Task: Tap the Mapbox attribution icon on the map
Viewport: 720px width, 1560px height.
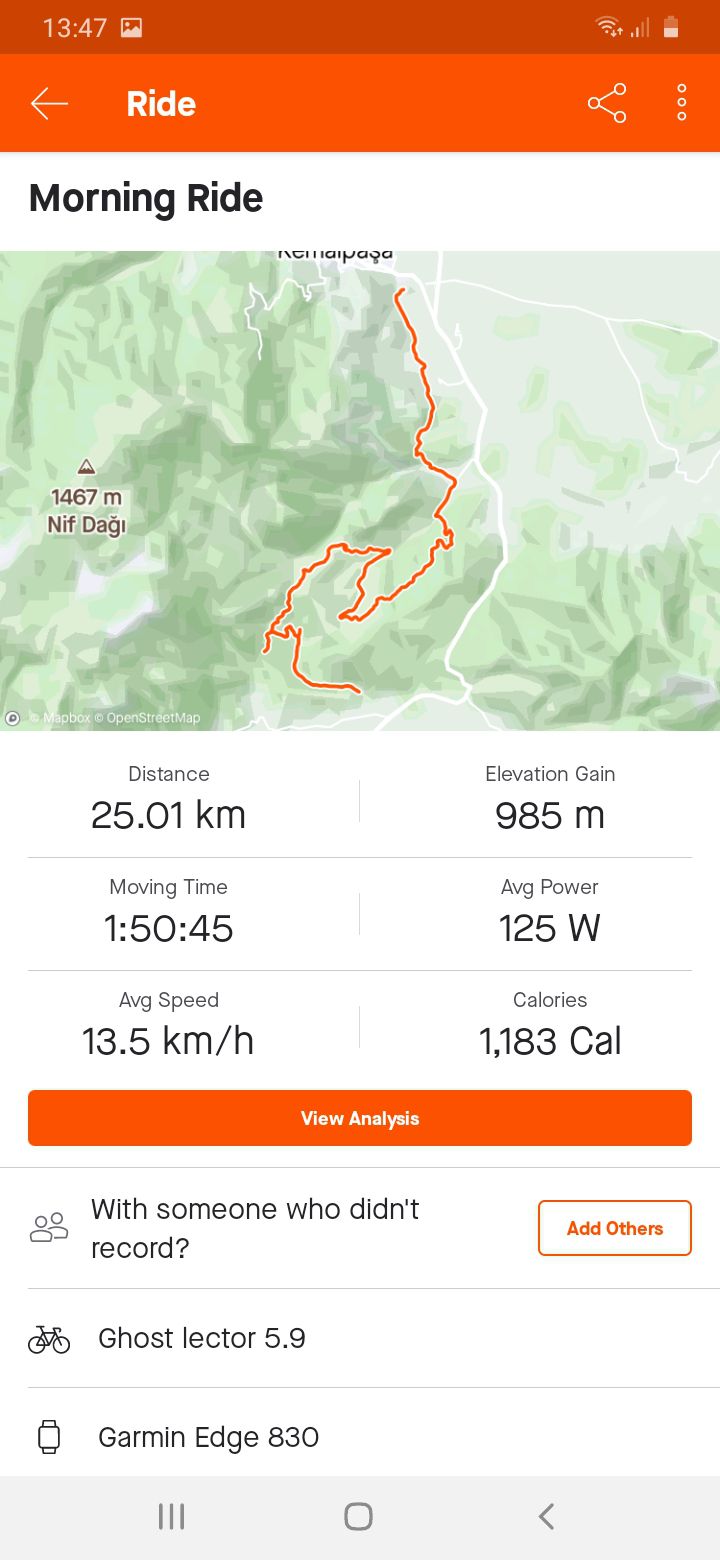Action: [15, 717]
